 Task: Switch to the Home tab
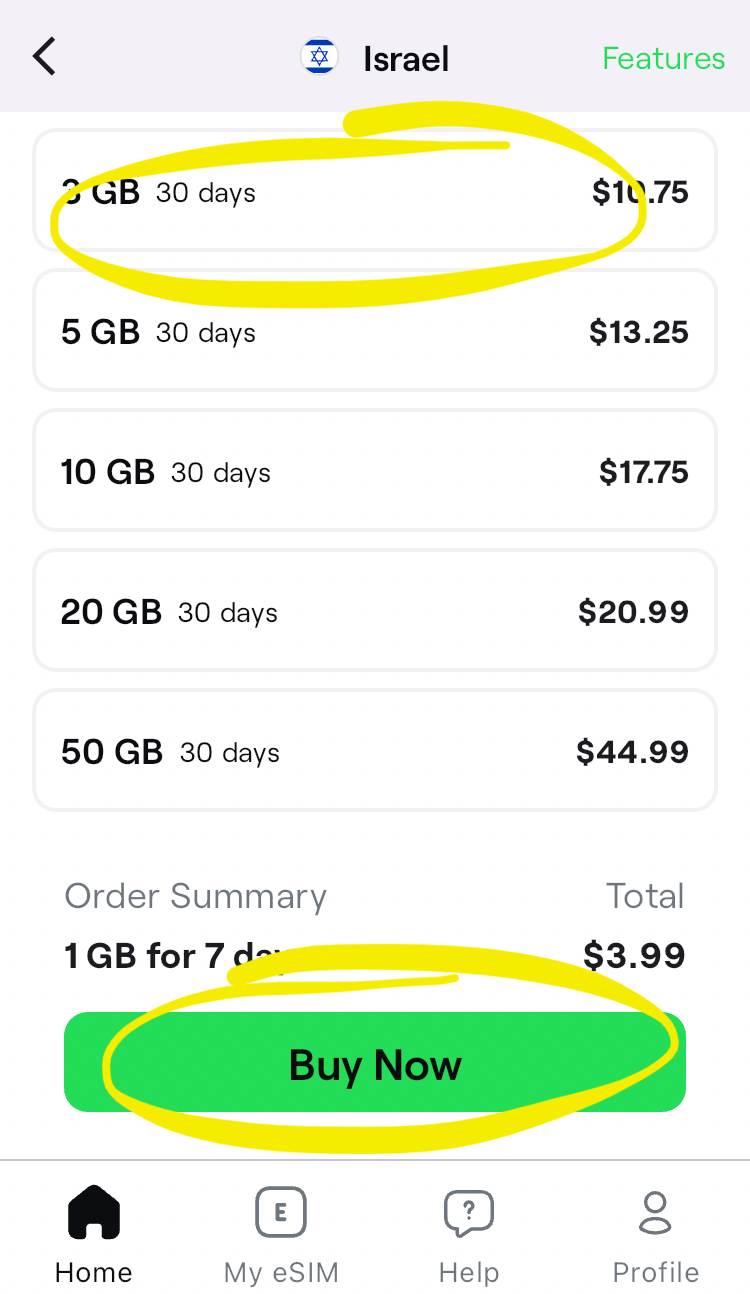(94, 1234)
